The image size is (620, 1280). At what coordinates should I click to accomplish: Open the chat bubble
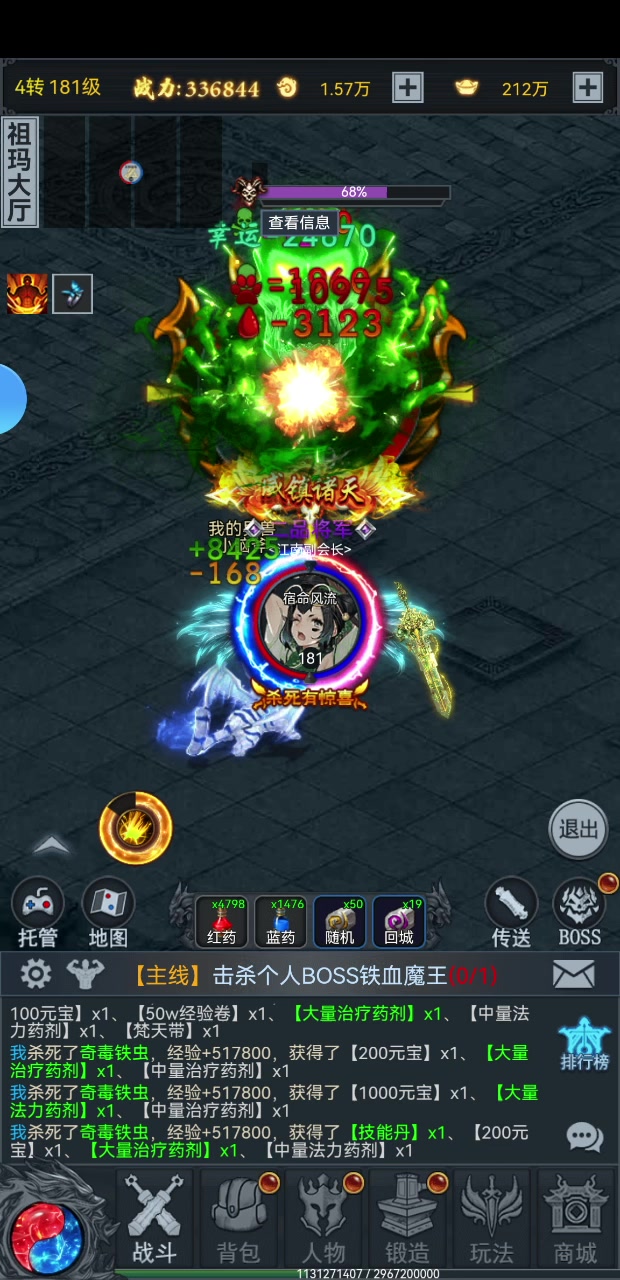tap(585, 1137)
